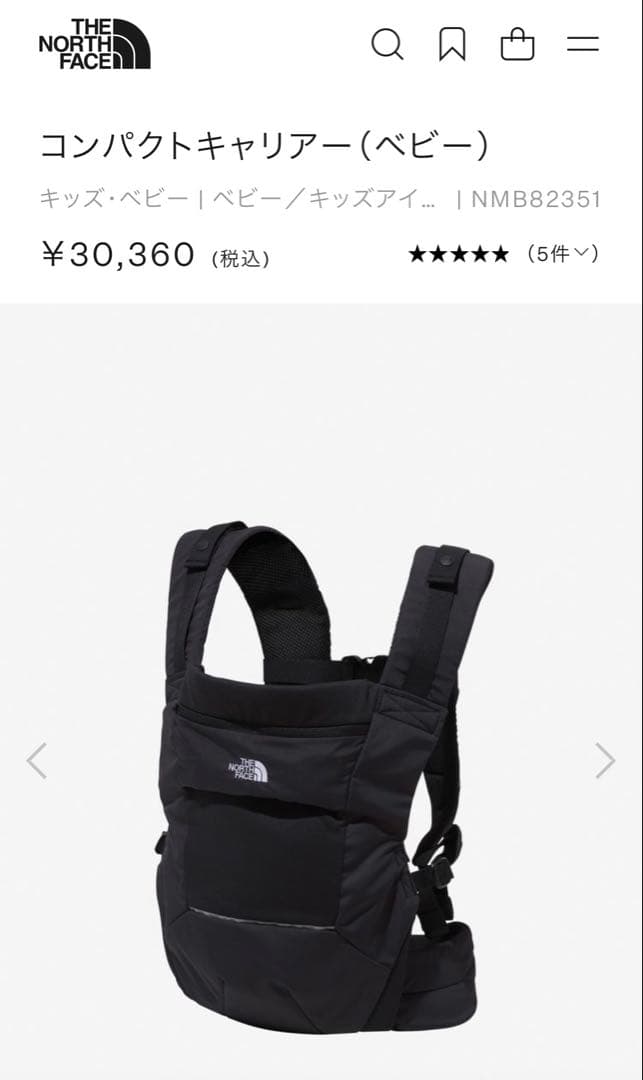This screenshot has height=1080, width=643.
Task: Show the next product image
Action: point(605,761)
